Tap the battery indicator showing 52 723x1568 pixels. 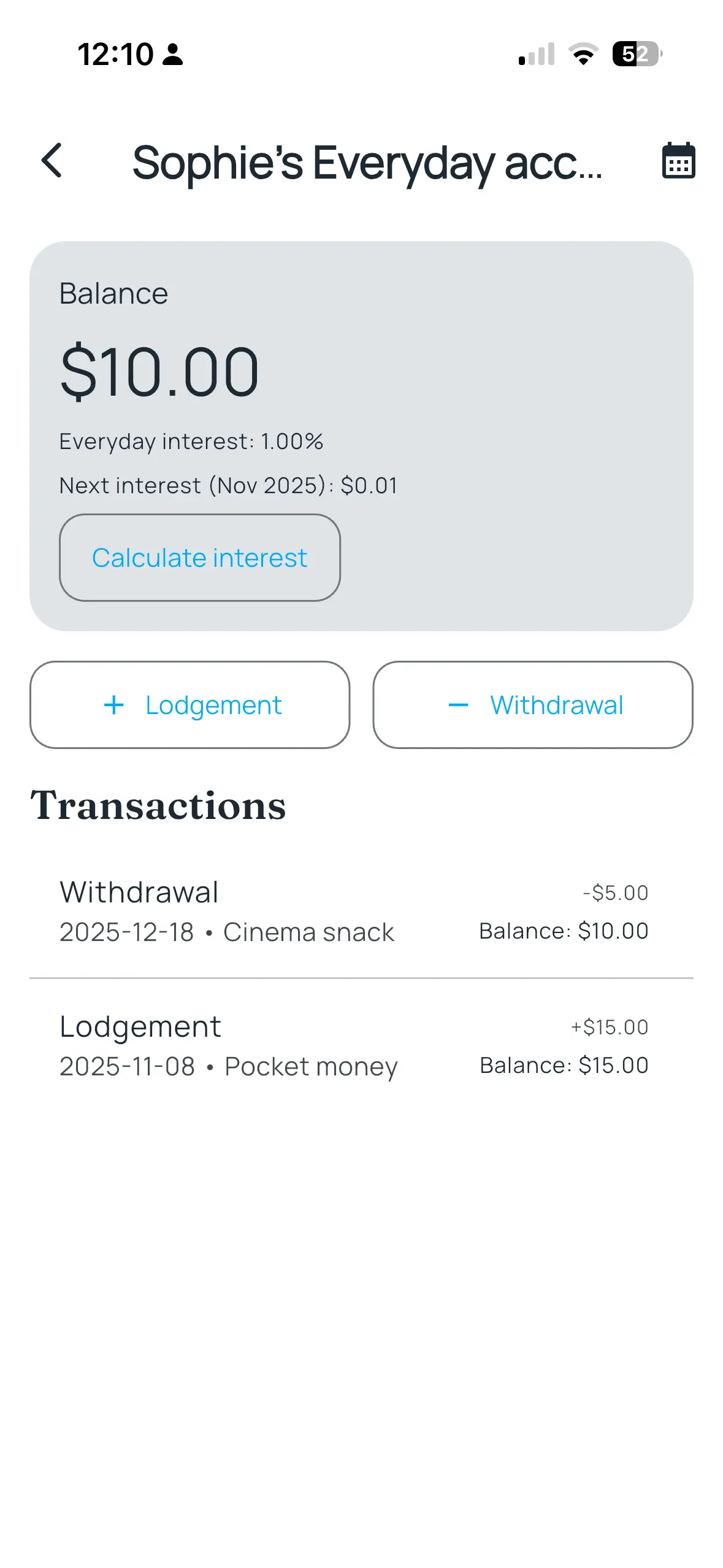tap(635, 55)
